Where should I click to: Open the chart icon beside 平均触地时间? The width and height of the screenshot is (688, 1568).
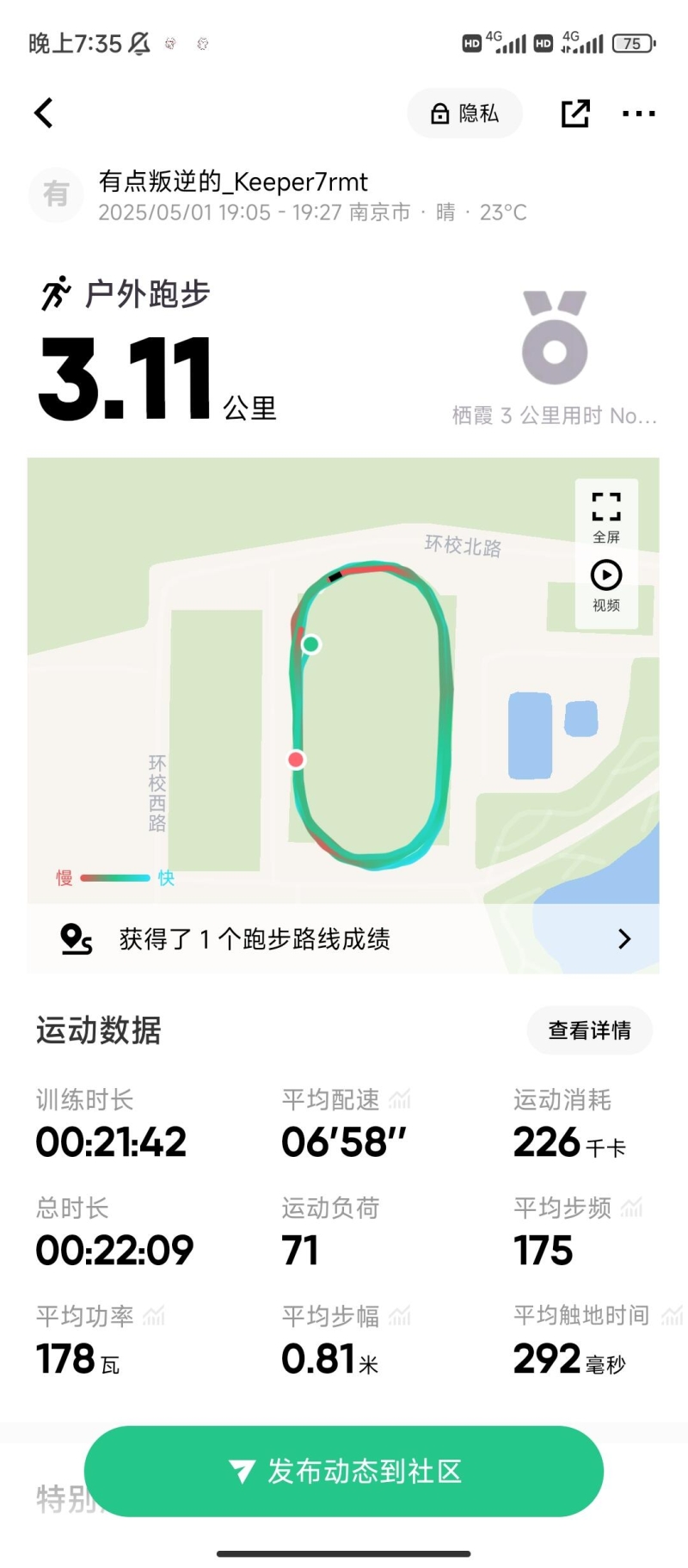(x=672, y=1316)
